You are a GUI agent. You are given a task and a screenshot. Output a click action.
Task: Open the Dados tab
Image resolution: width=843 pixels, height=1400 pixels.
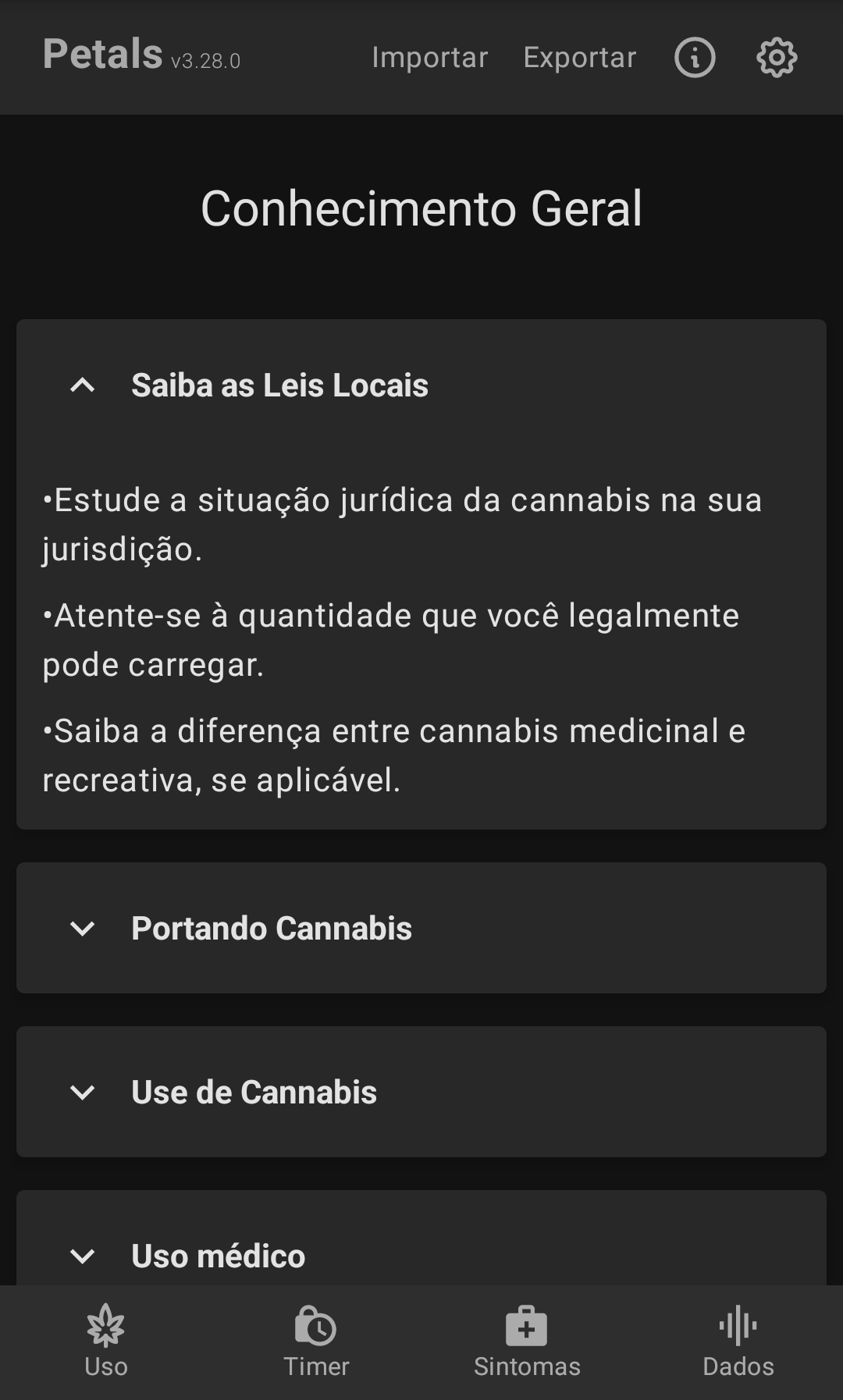tap(738, 1342)
